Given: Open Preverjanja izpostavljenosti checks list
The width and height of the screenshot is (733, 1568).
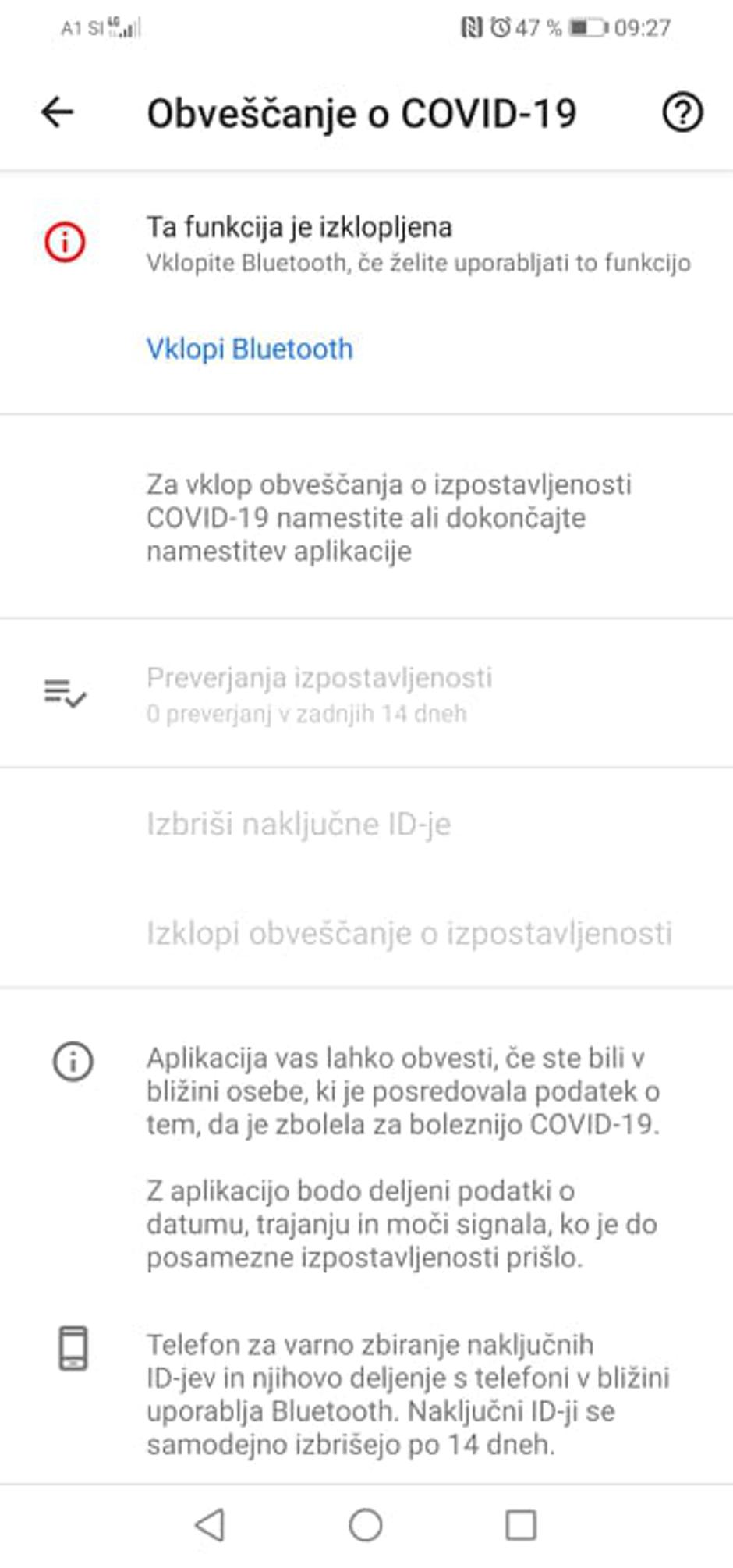Looking at the screenshot, I should [x=319, y=678].
